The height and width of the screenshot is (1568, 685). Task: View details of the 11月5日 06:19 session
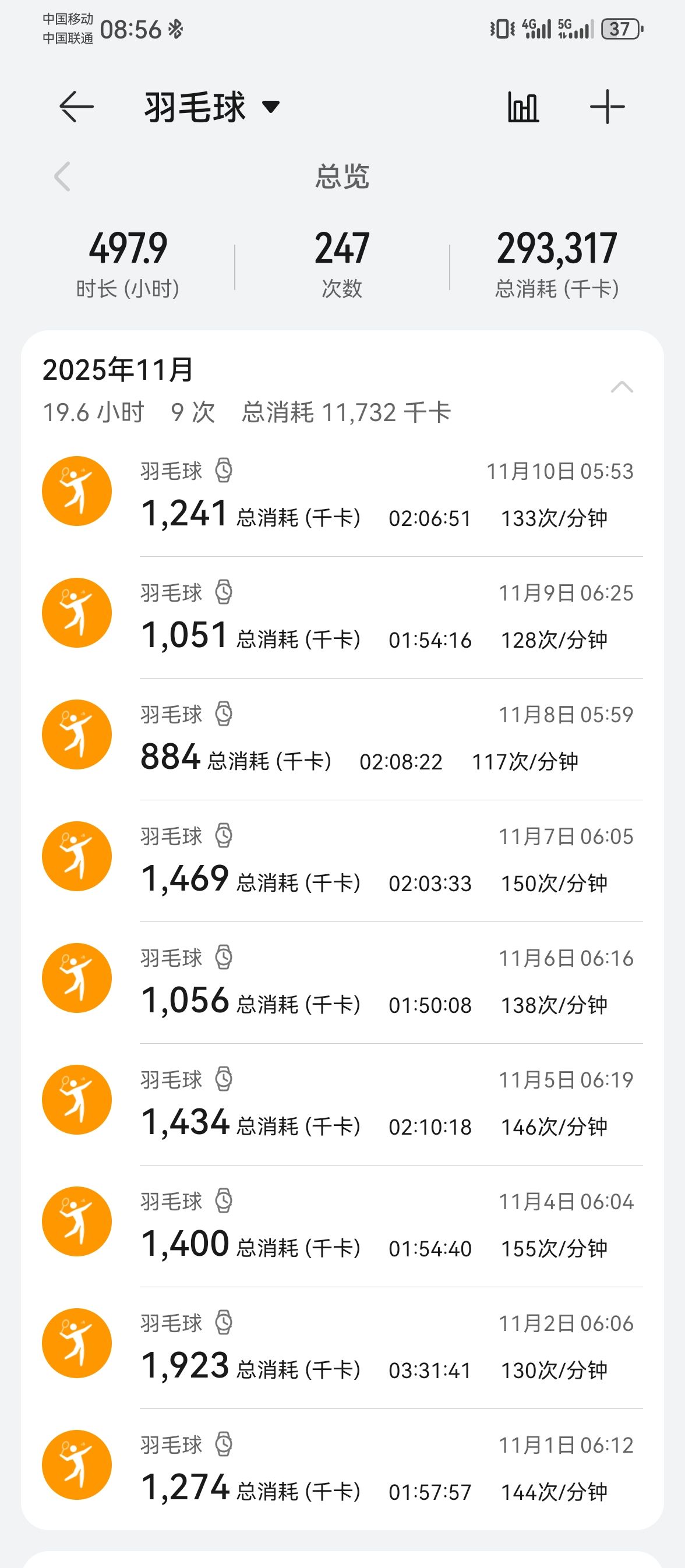pyautogui.click(x=342, y=1104)
